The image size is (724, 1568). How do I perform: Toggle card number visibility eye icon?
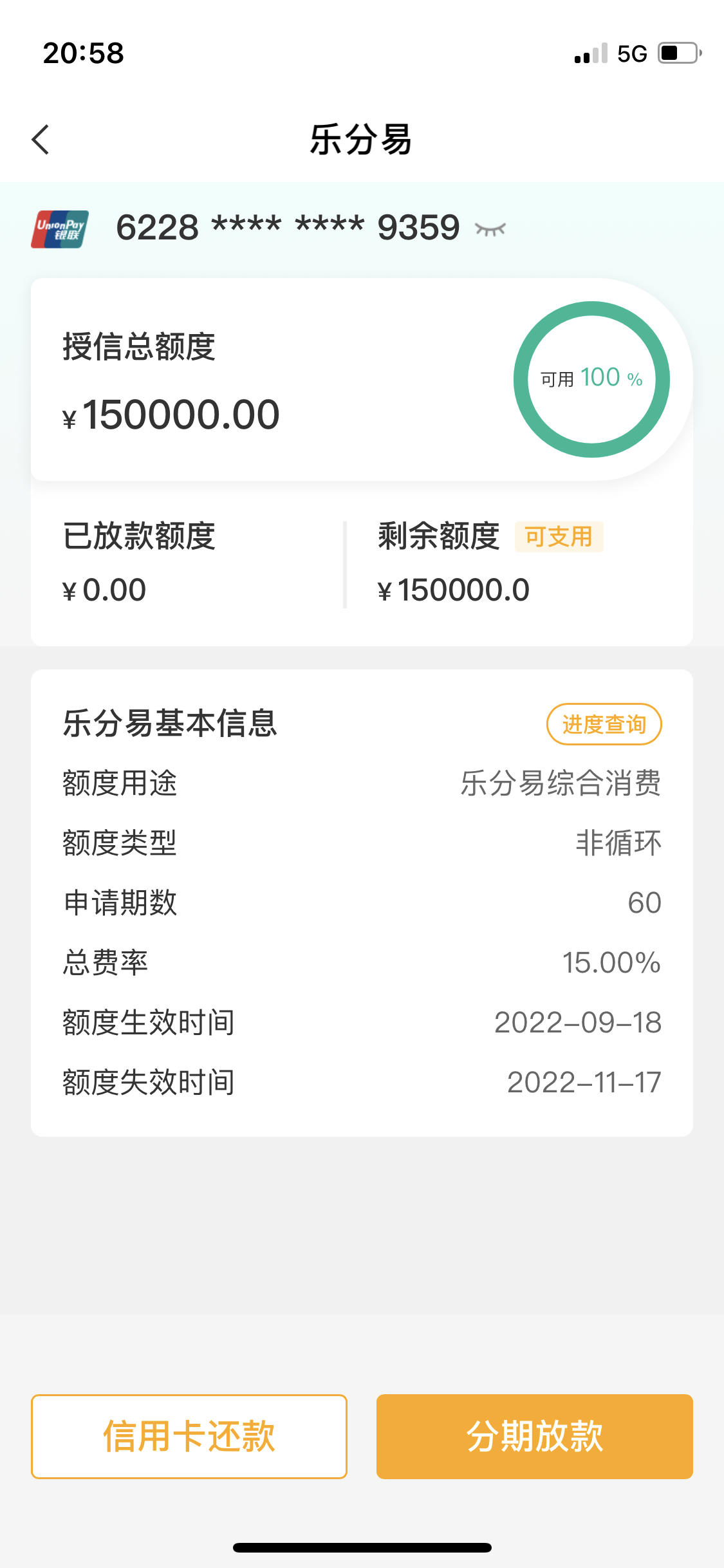tap(490, 229)
